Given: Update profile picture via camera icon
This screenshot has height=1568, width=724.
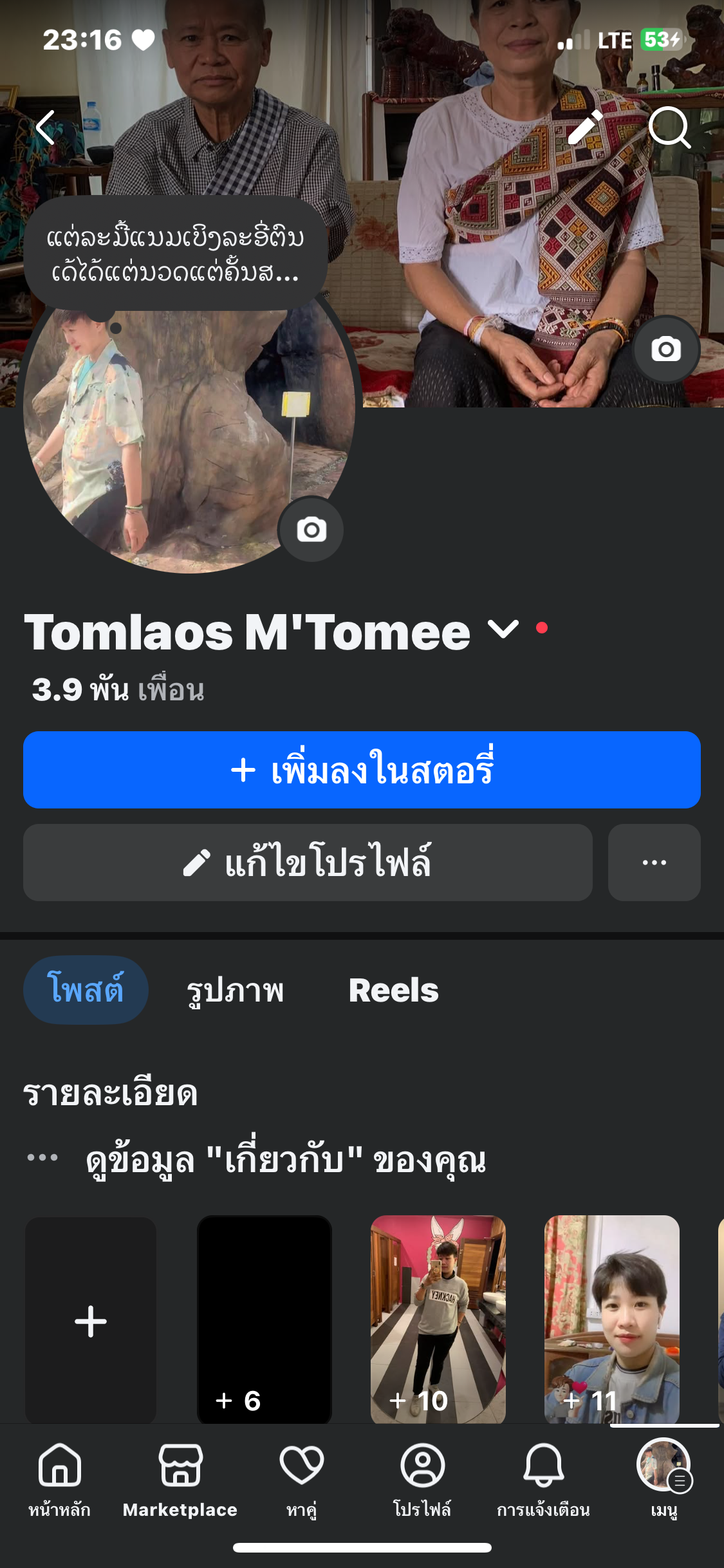Looking at the screenshot, I should (x=311, y=530).
